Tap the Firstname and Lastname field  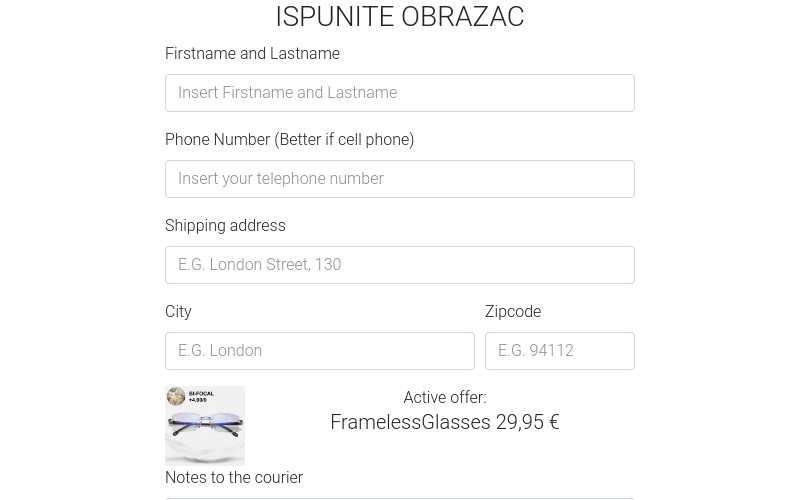coord(399,93)
